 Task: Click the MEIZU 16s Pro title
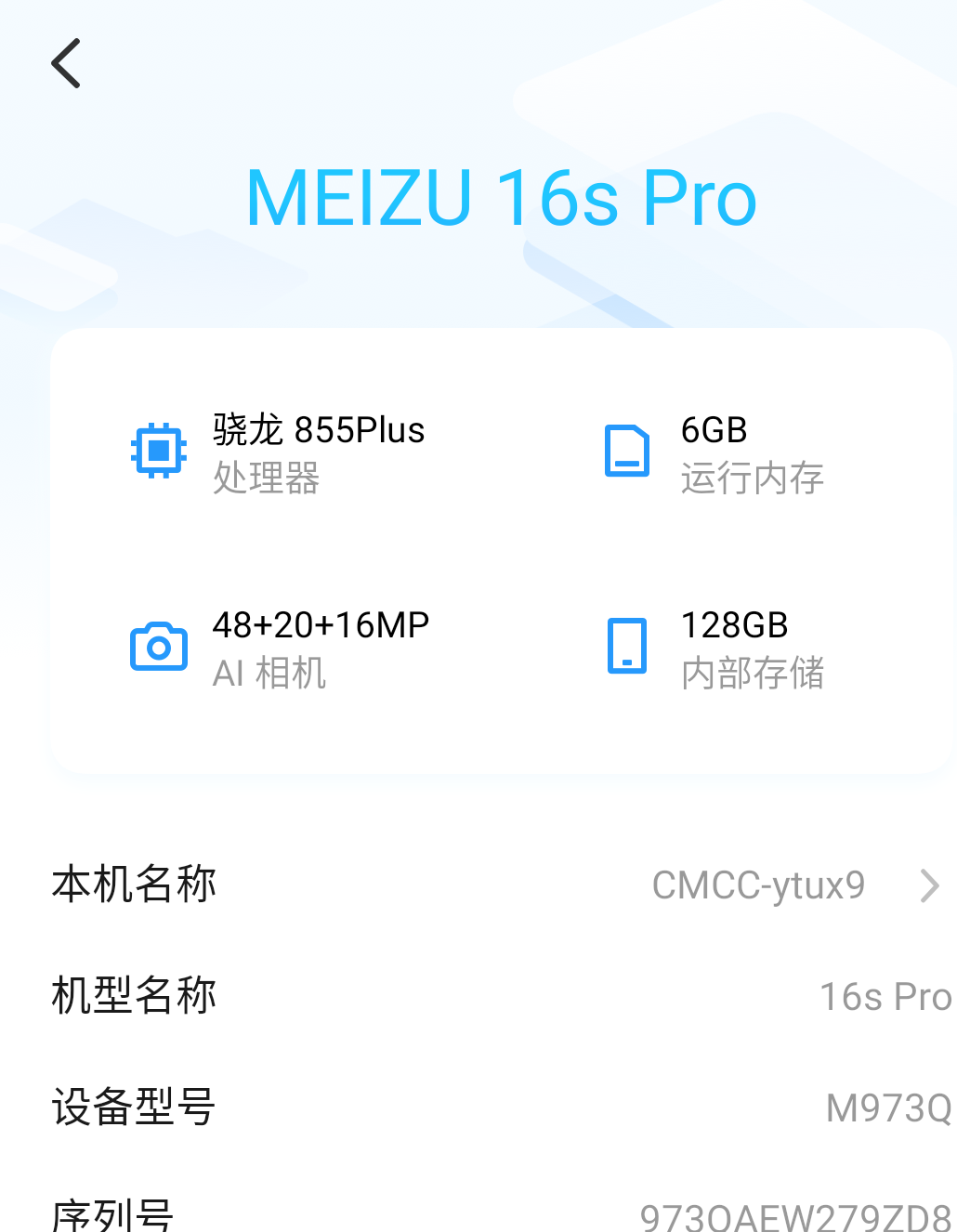pos(502,197)
